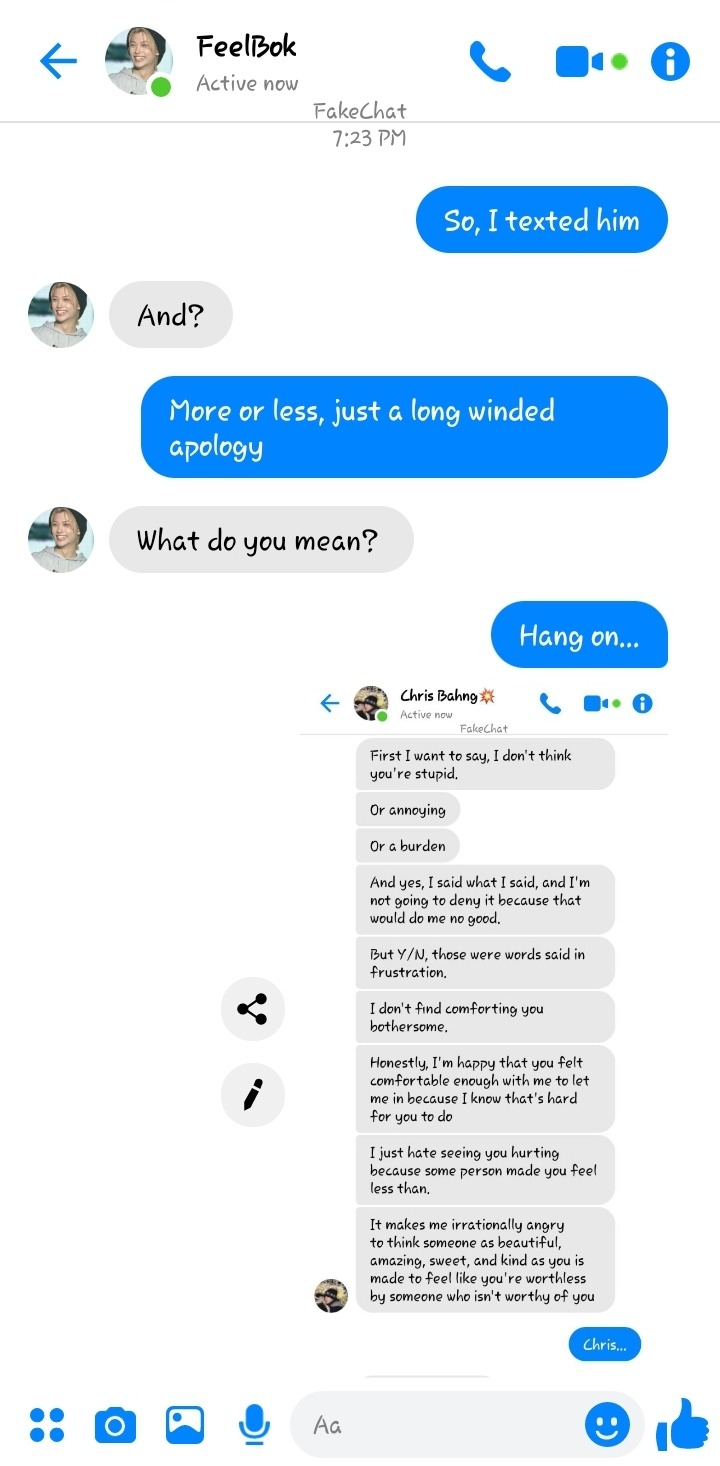Pick an image from the gallery
This screenshot has width=720, height=1466.
pyautogui.click(x=185, y=1424)
